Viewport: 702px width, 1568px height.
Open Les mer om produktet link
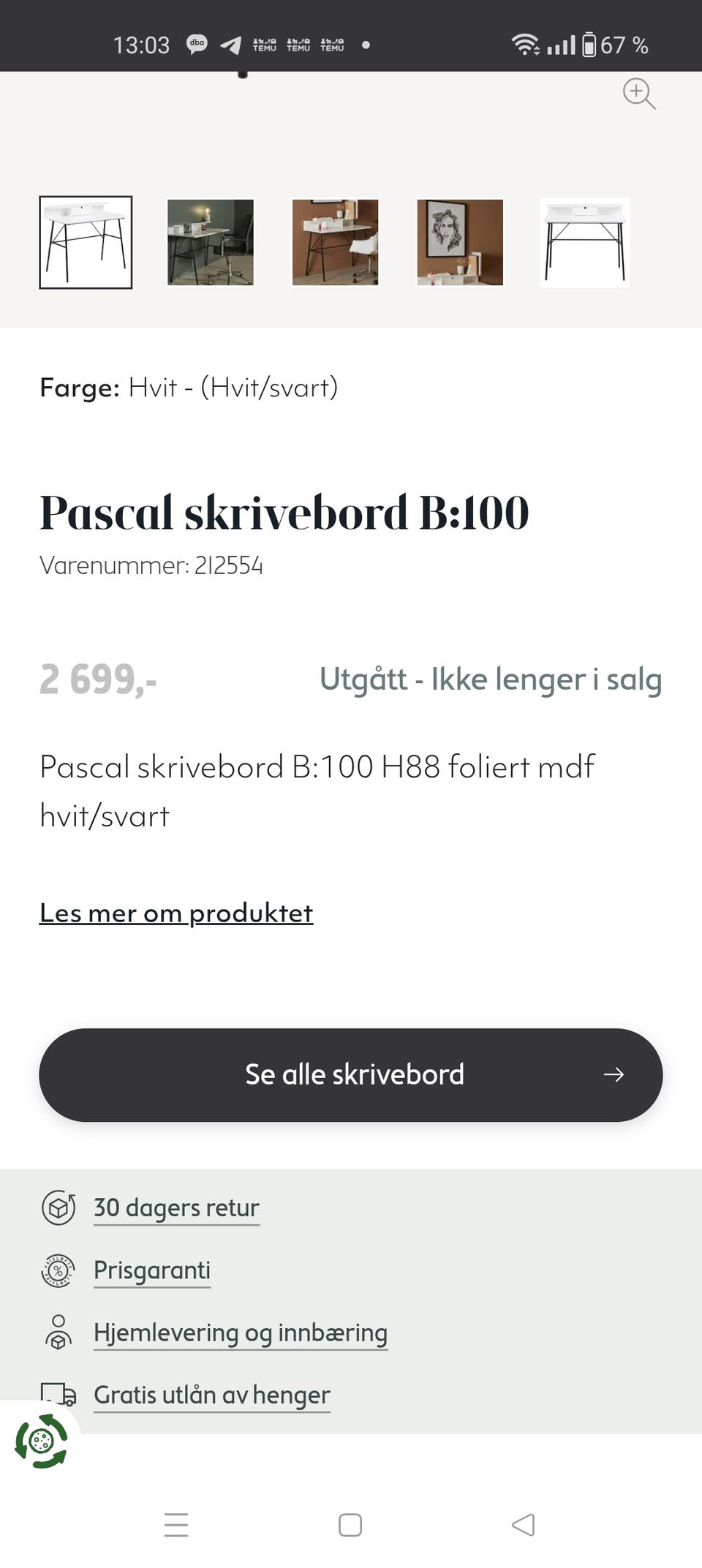click(x=176, y=913)
